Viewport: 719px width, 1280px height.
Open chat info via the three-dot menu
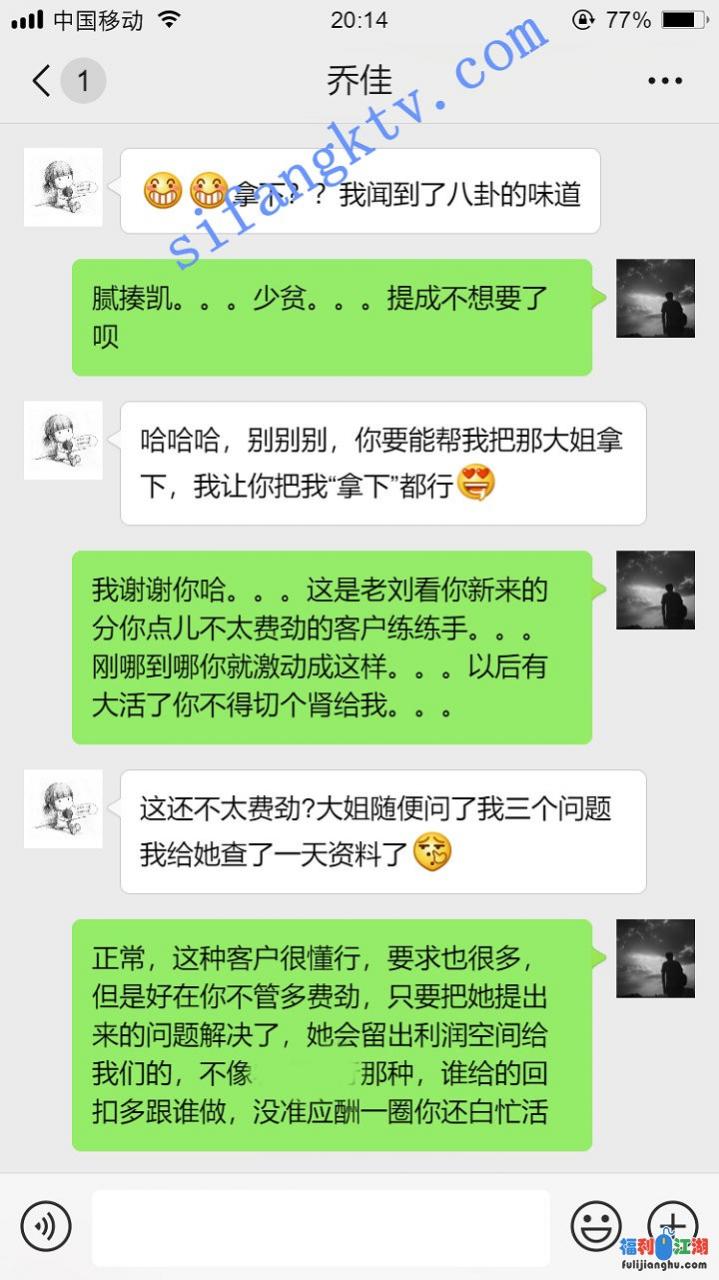(x=665, y=81)
